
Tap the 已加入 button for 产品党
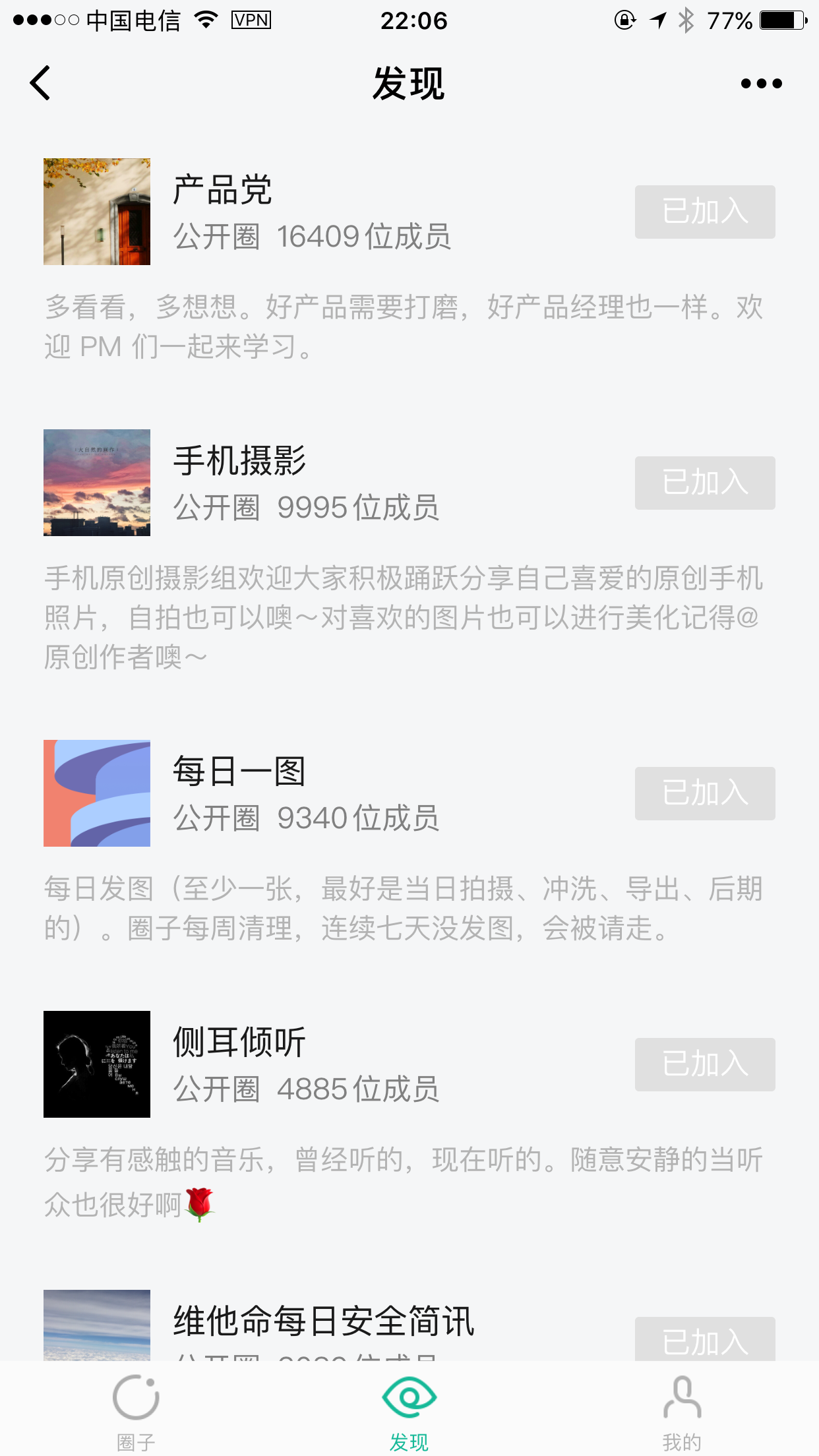coord(704,212)
